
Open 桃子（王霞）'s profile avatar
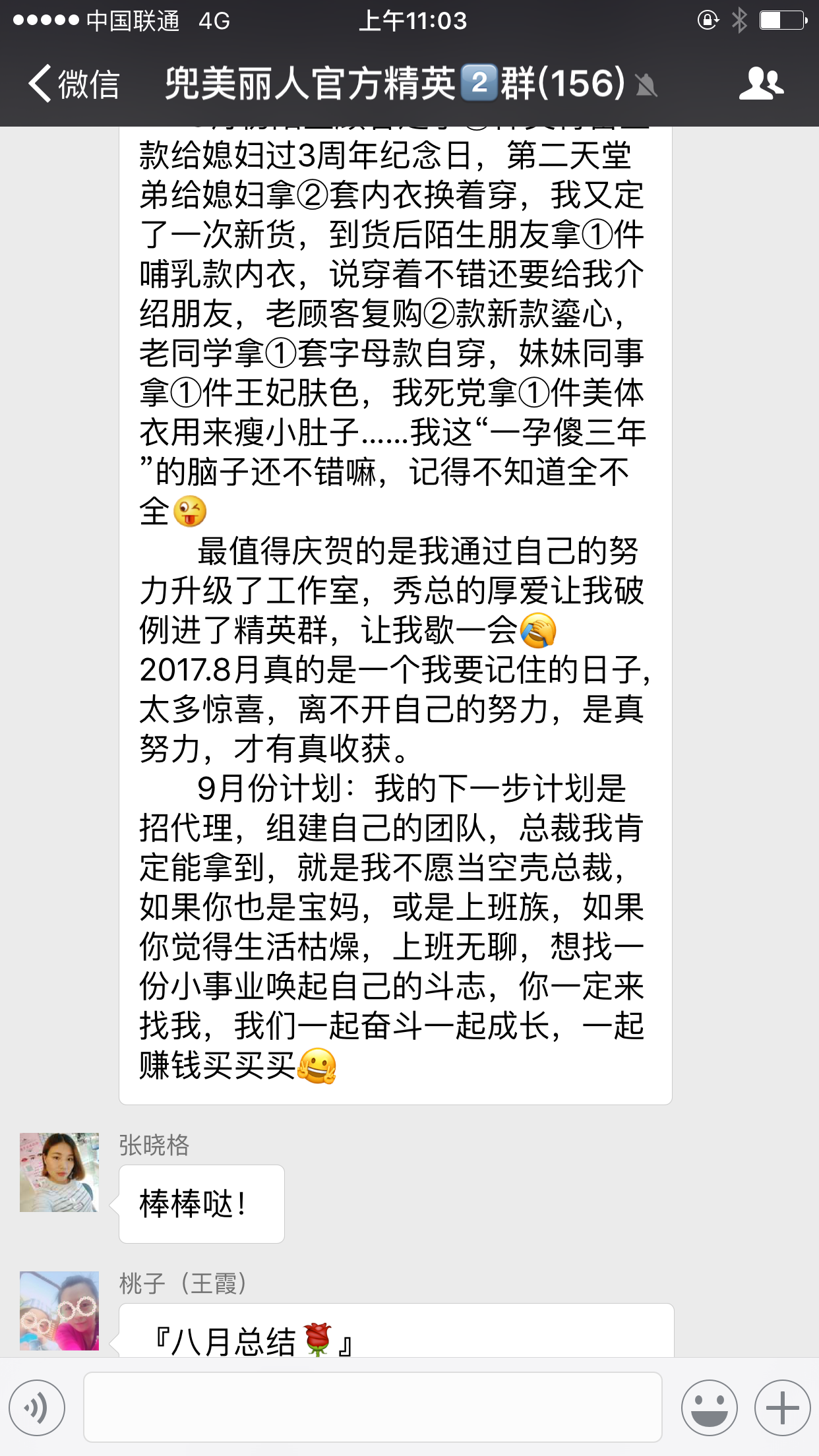click(x=59, y=1310)
